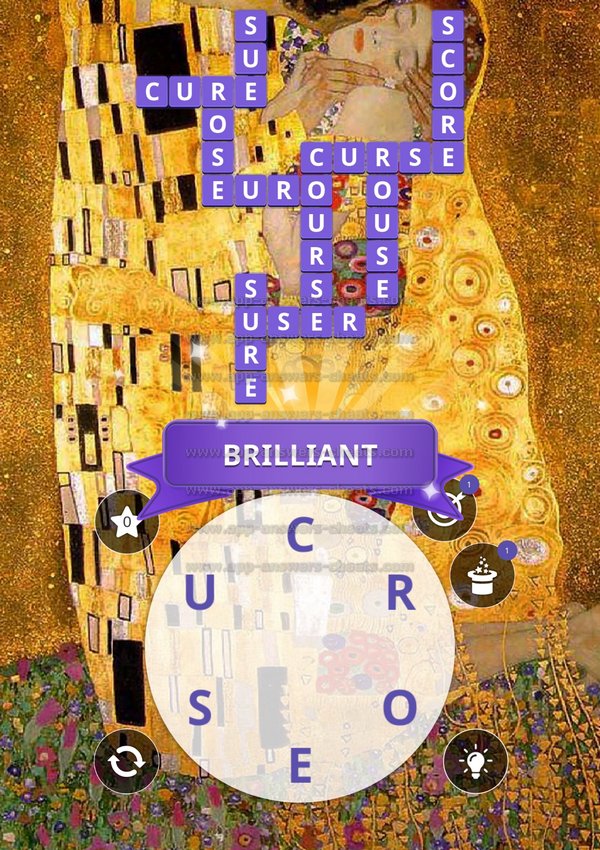The image size is (600, 850).
Task: Tap the letter O on the wheel
Action: (399, 710)
